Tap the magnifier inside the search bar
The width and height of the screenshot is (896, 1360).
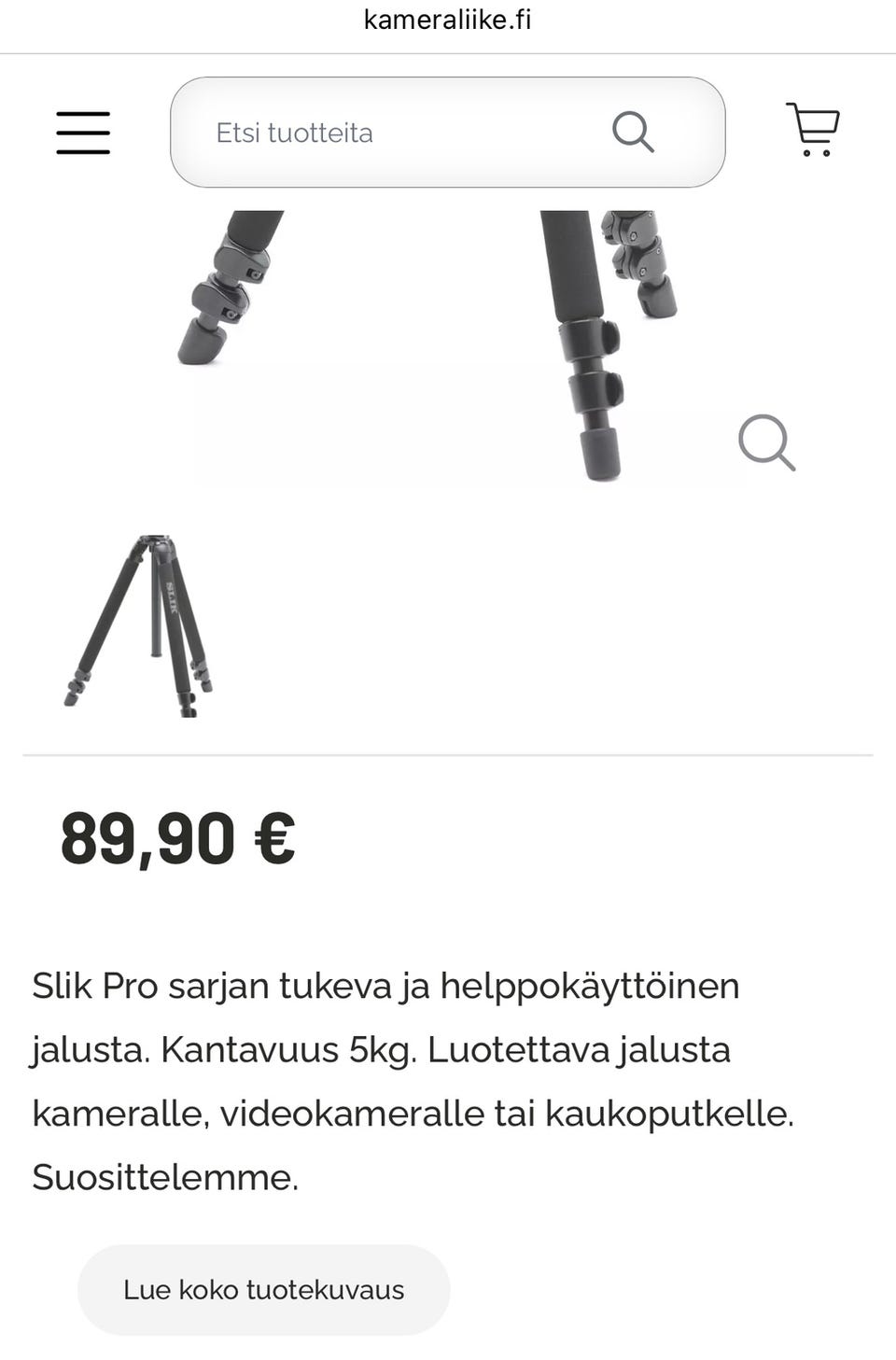pyautogui.click(x=635, y=132)
